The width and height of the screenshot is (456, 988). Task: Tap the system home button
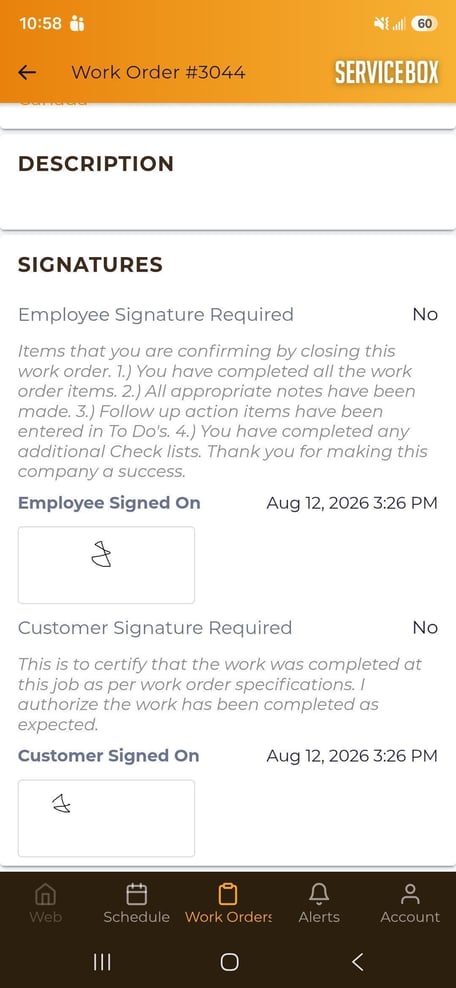click(x=229, y=962)
